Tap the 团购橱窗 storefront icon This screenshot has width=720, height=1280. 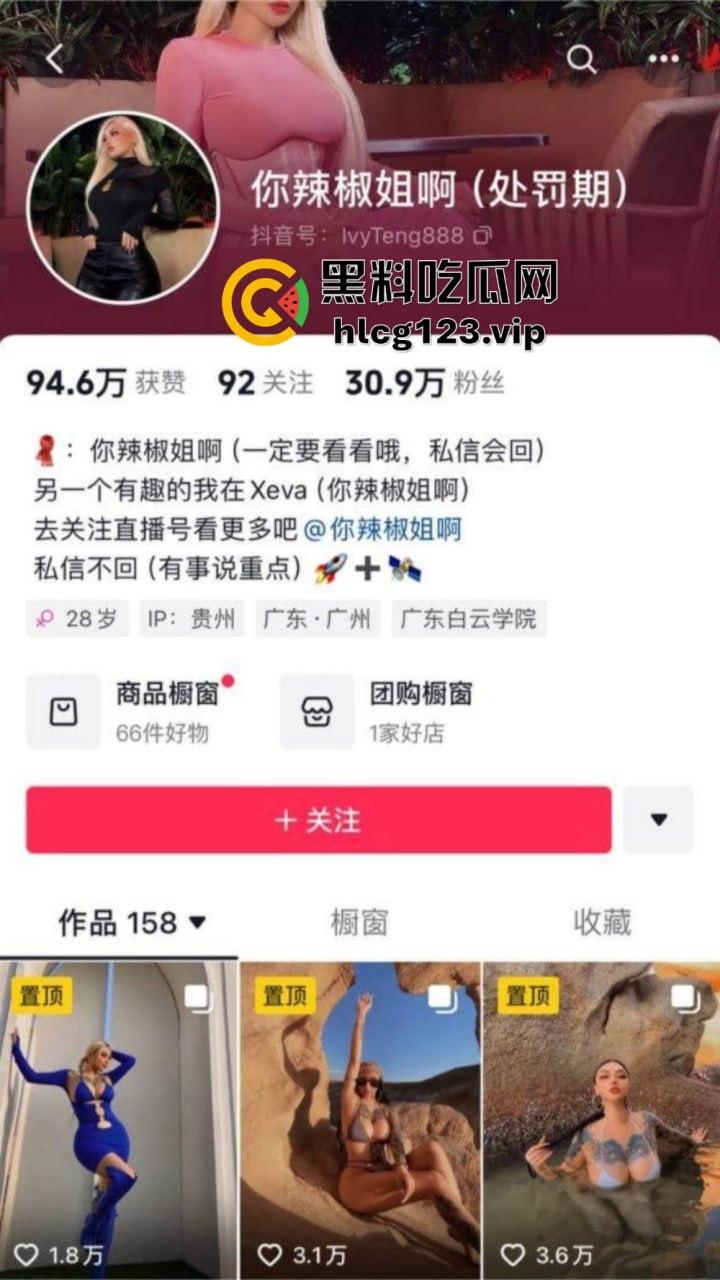317,710
